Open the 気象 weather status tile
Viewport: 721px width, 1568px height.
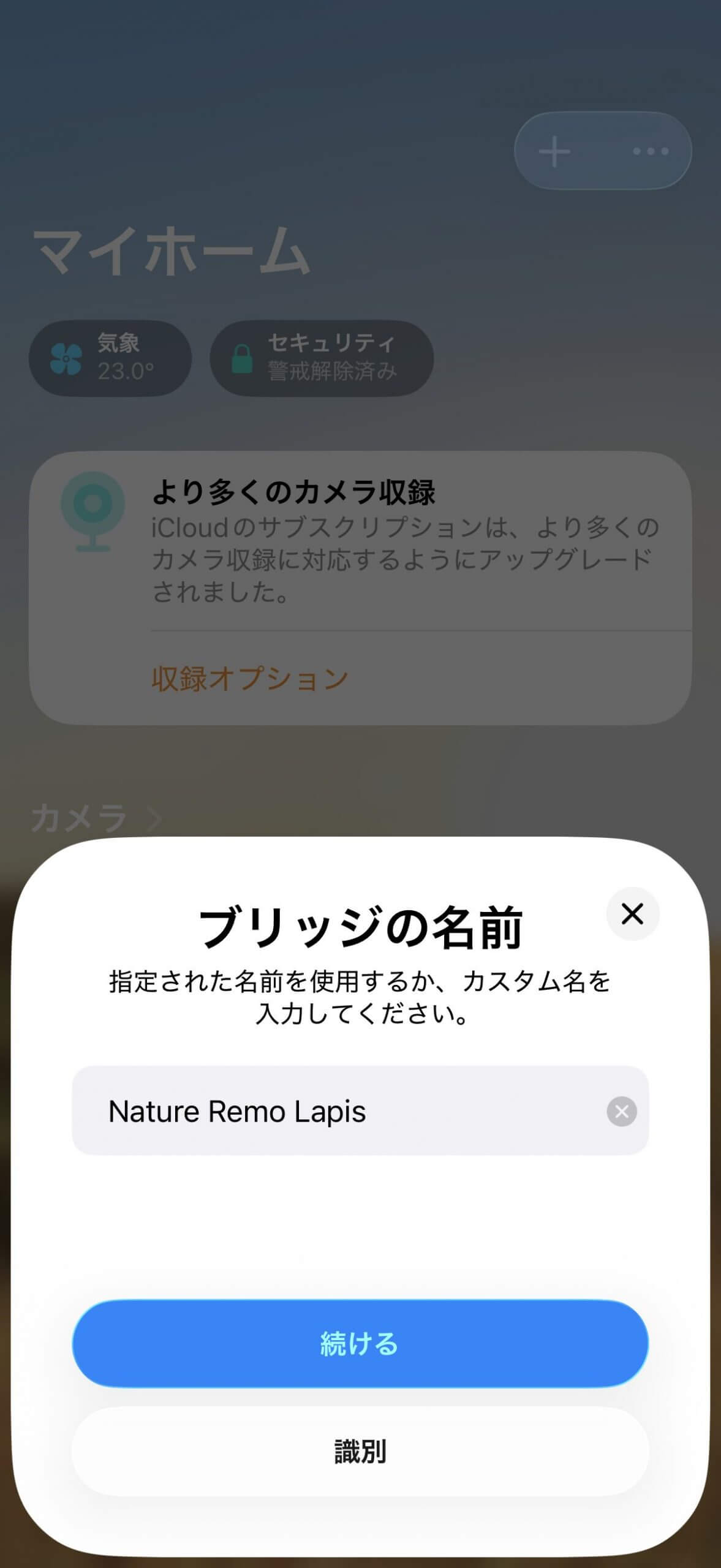click(x=110, y=358)
